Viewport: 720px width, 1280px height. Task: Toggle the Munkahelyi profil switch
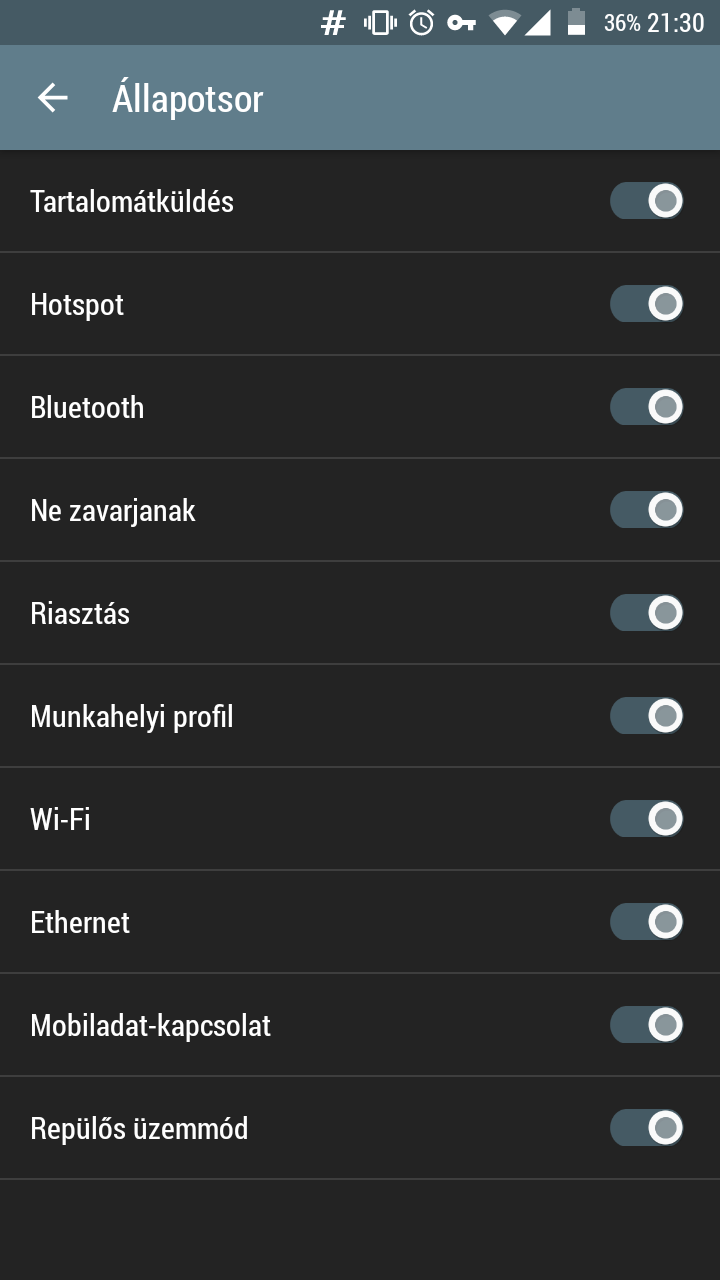click(x=647, y=716)
